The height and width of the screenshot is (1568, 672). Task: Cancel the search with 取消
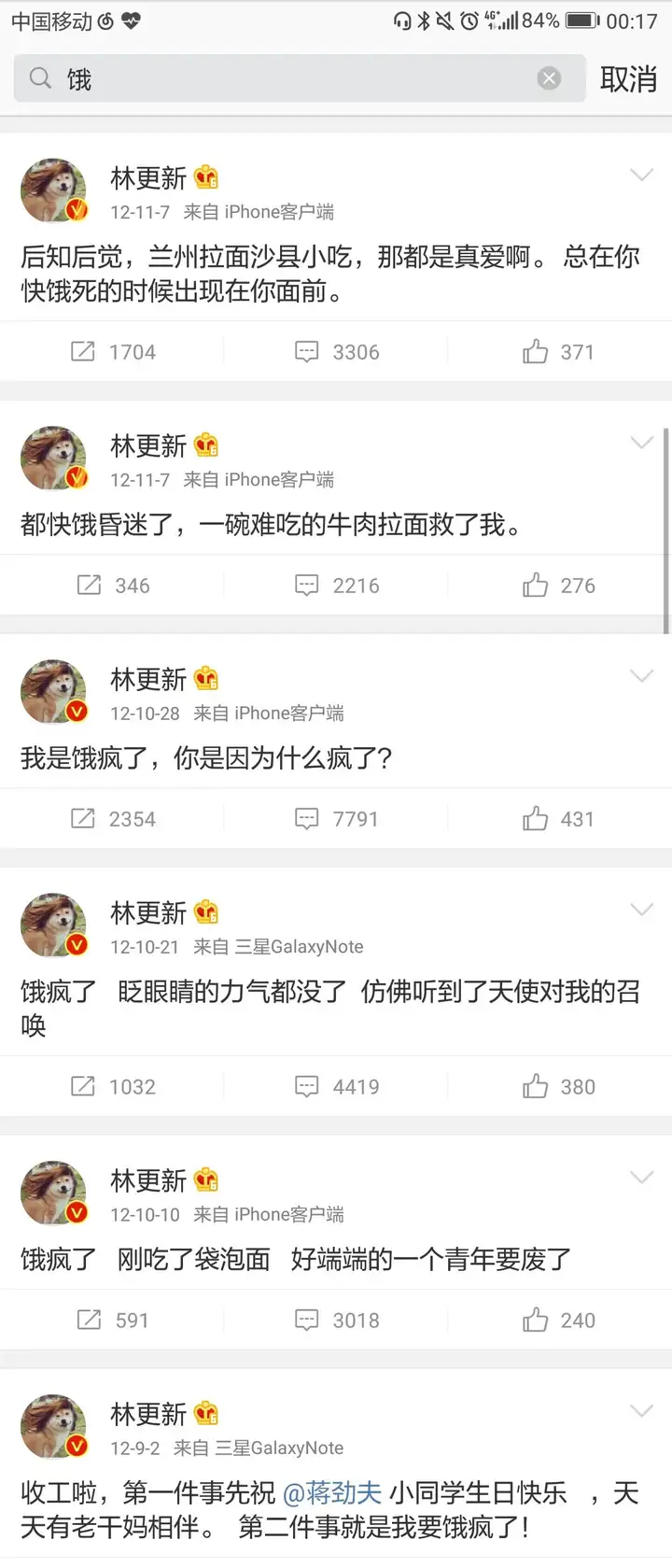(628, 79)
